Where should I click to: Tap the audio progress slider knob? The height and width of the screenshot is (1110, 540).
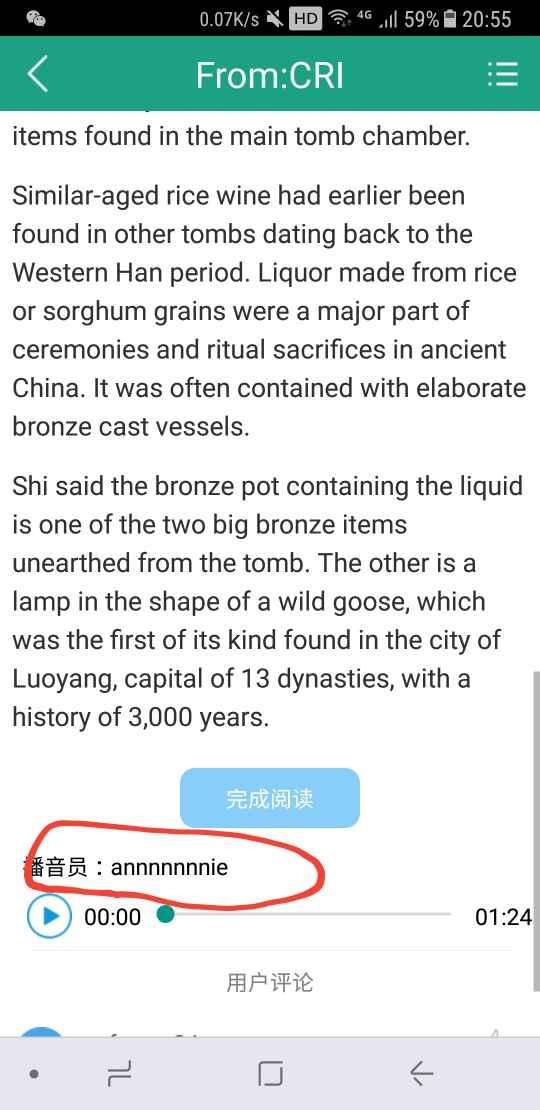tap(165, 914)
